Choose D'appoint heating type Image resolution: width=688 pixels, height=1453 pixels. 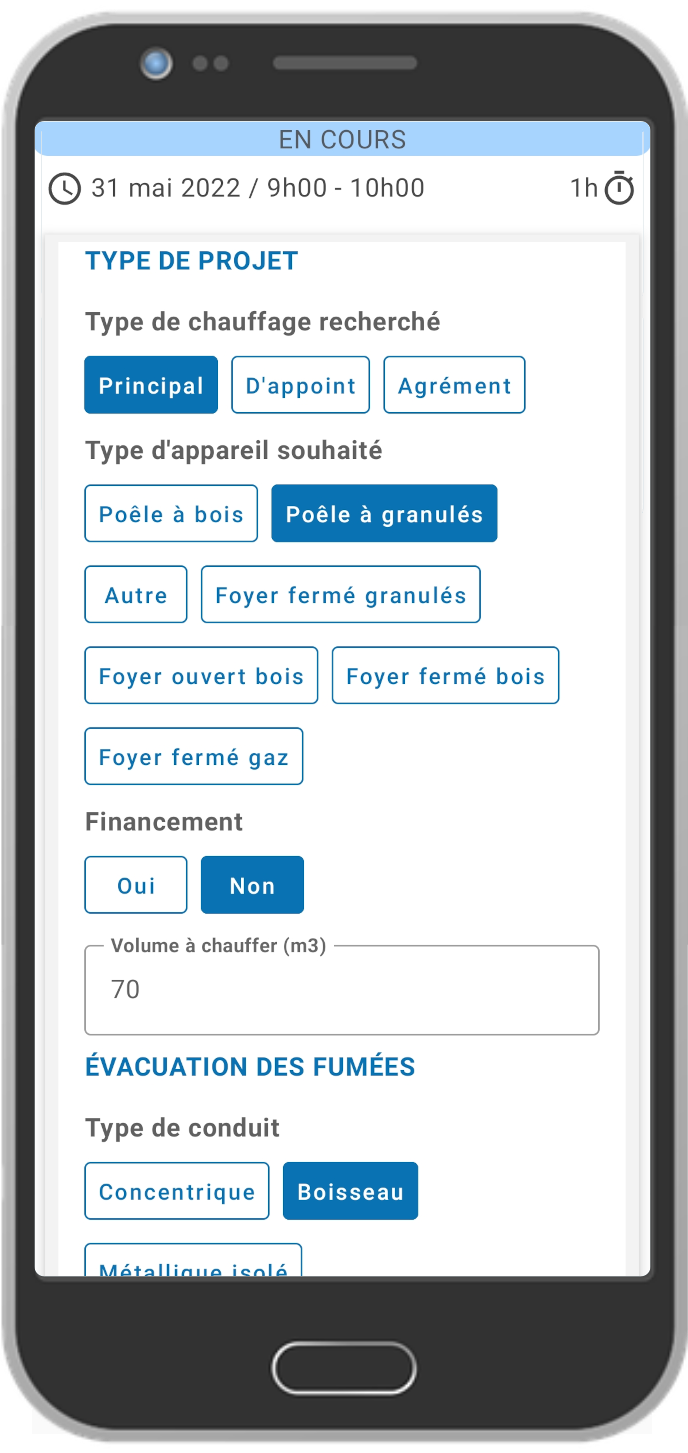pos(301,385)
